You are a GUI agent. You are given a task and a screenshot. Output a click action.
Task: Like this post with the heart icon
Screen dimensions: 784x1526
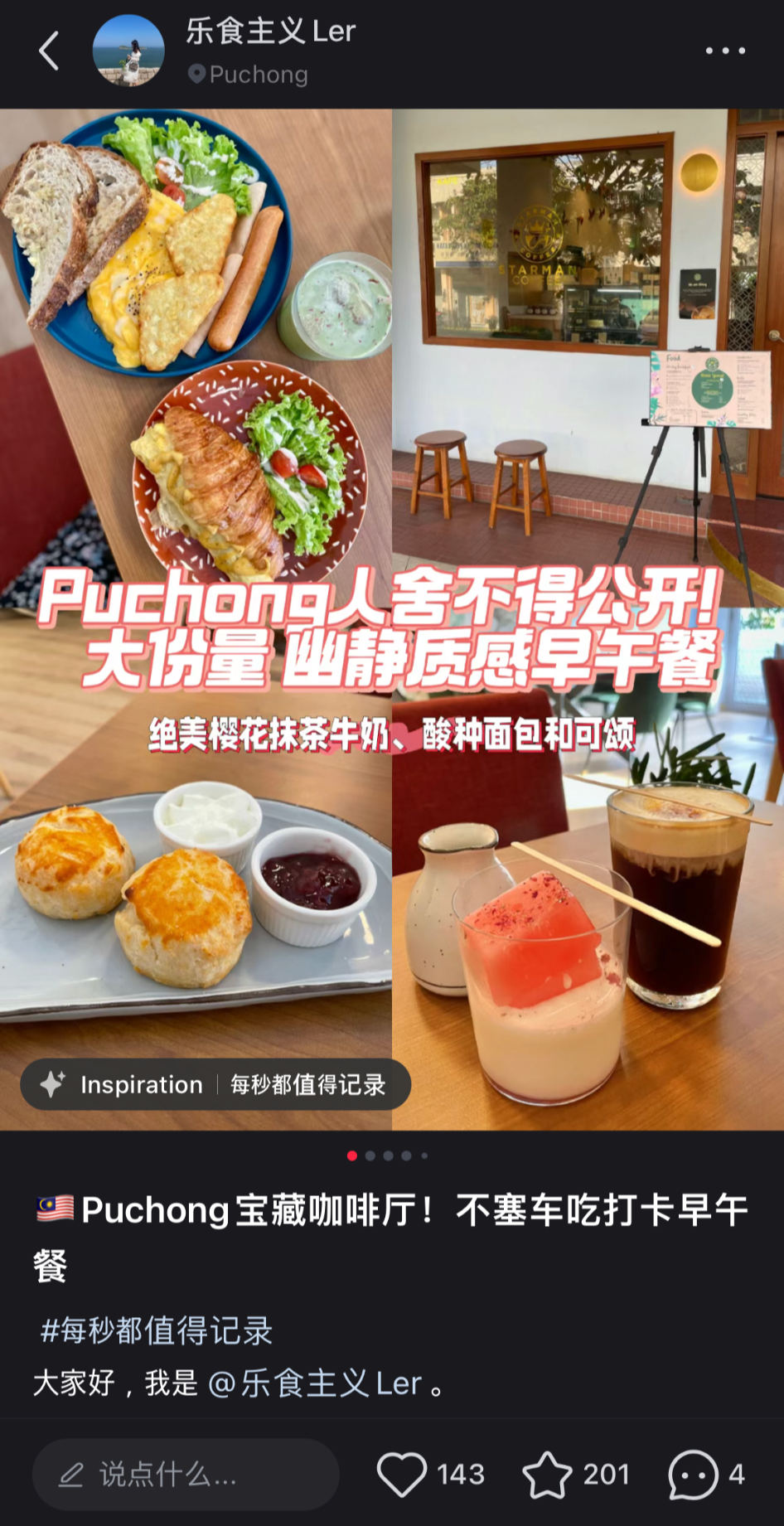[402, 1475]
